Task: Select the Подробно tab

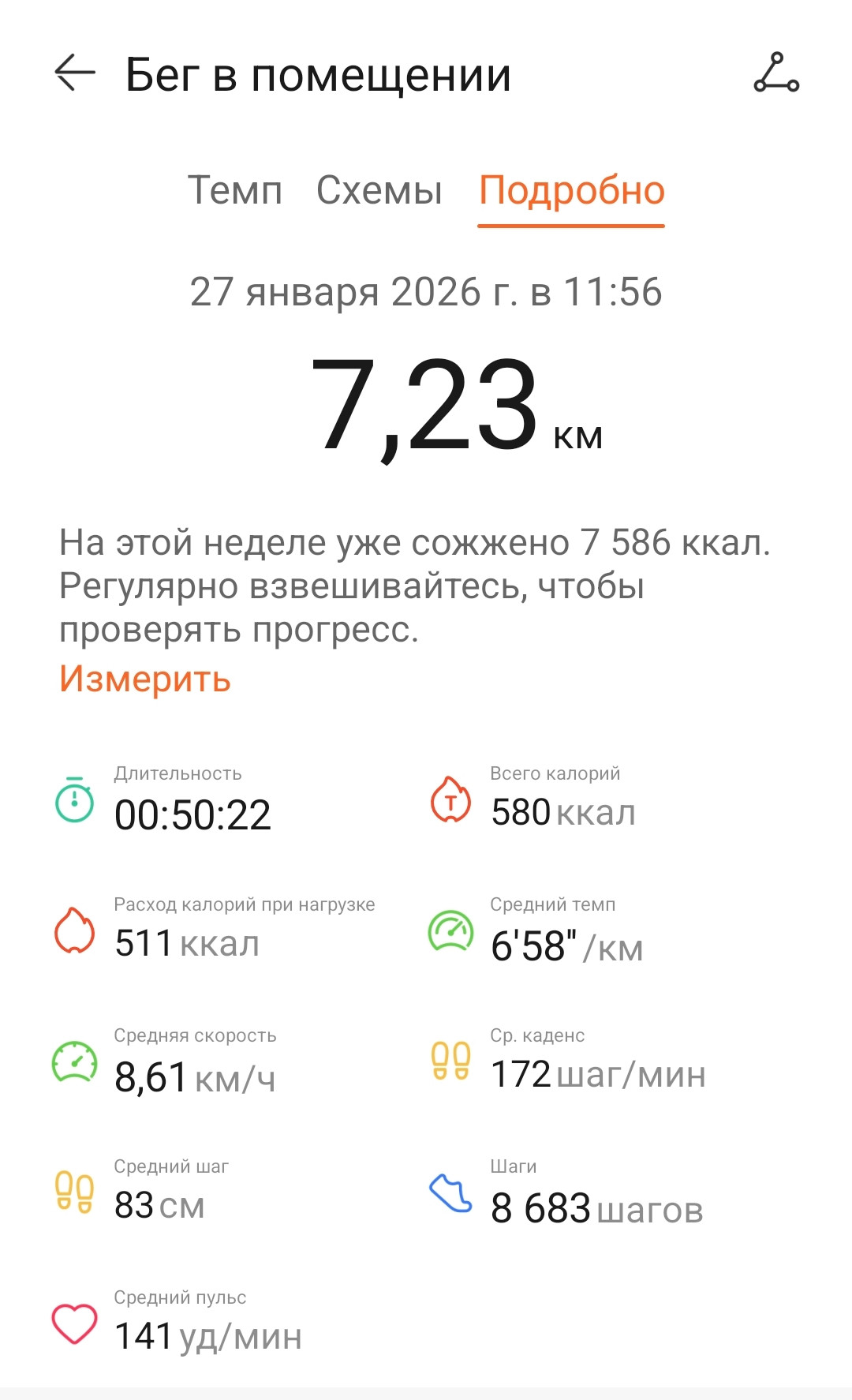Action: [572, 190]
